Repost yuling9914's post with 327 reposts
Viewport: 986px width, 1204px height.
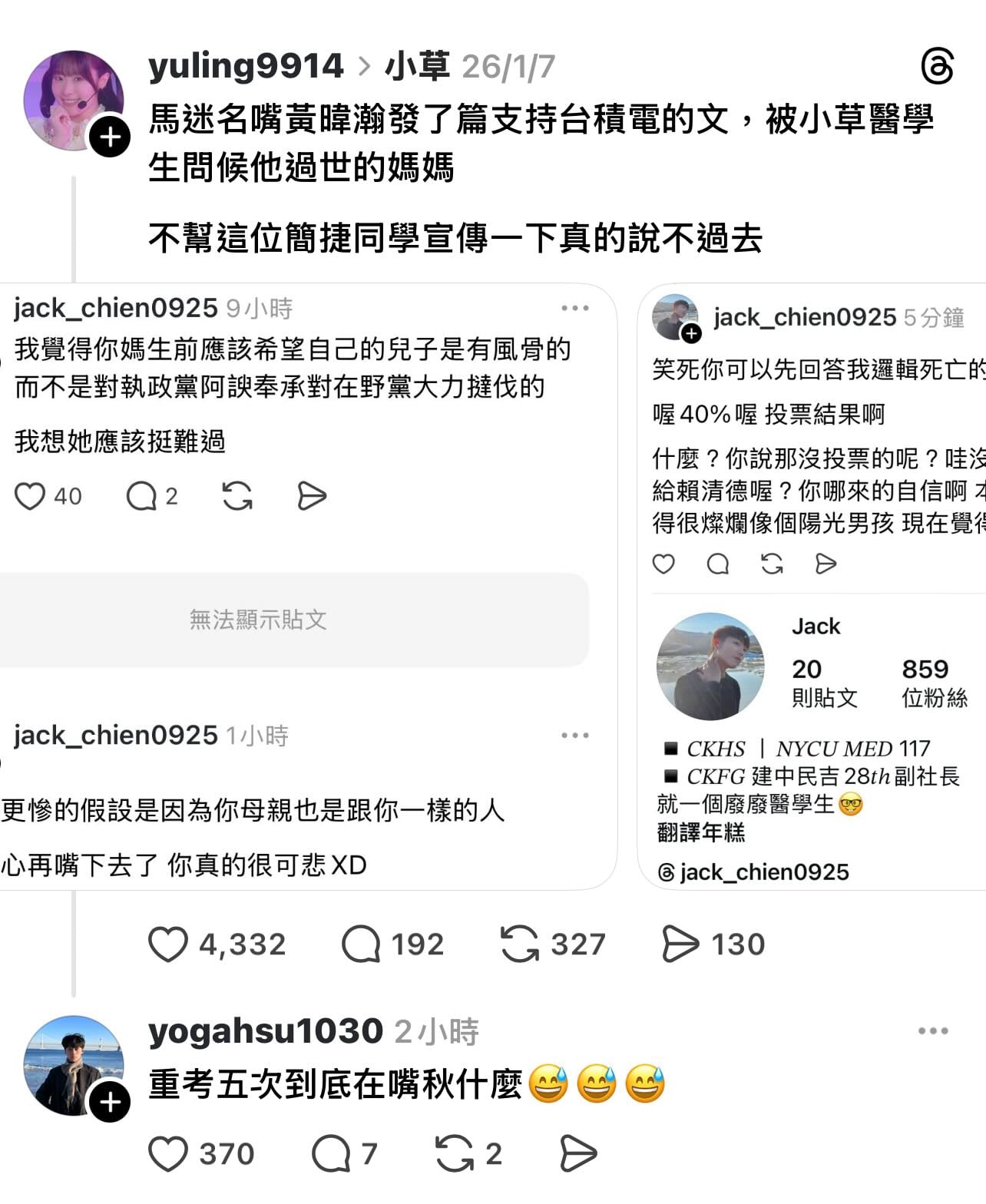pos(520,944)
